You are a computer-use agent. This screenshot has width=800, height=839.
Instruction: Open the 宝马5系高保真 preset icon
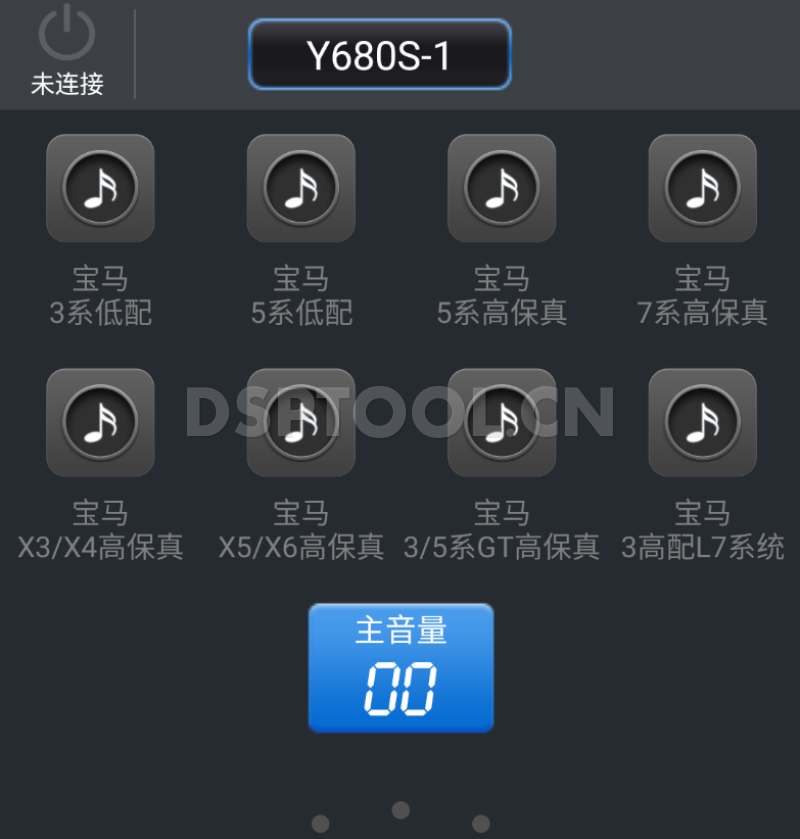(x=501, y=189)
